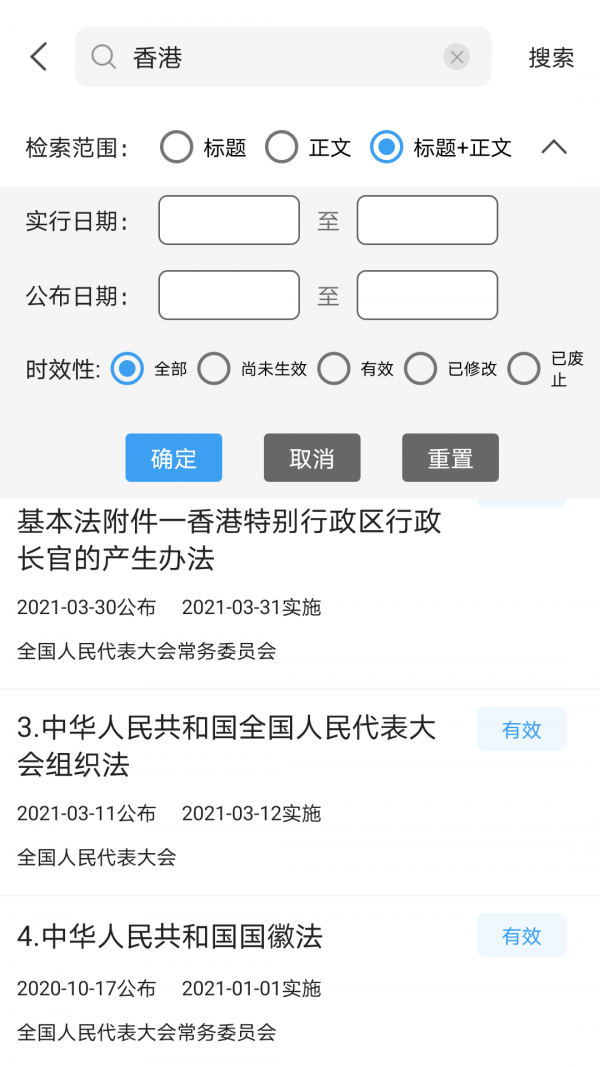Select 全部 for 时效性
Image resolution: width=600 pixels, height=1067 pixels.
point(127,369)
